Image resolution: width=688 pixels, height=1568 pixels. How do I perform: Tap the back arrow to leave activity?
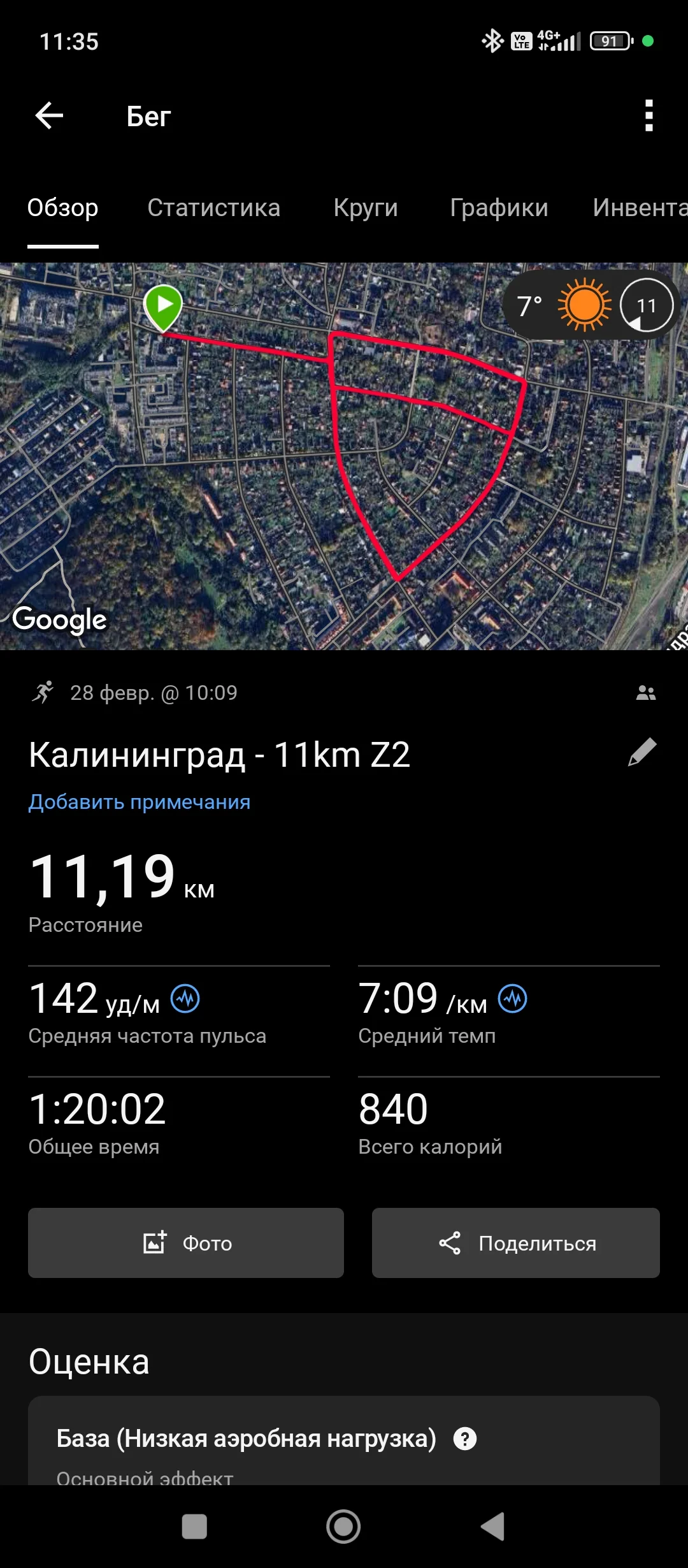(x=48, y=115)
